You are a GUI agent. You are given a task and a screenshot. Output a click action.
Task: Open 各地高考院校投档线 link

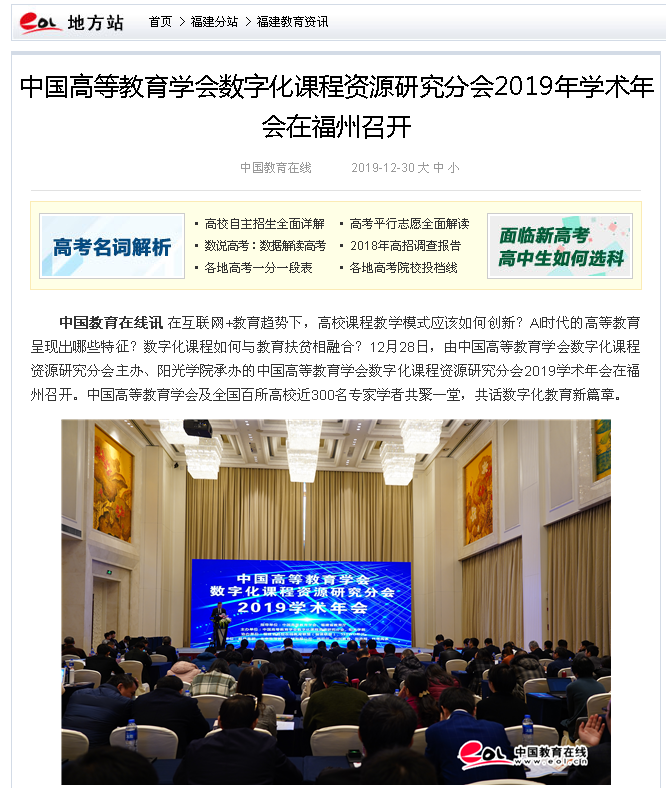[403, 267]
